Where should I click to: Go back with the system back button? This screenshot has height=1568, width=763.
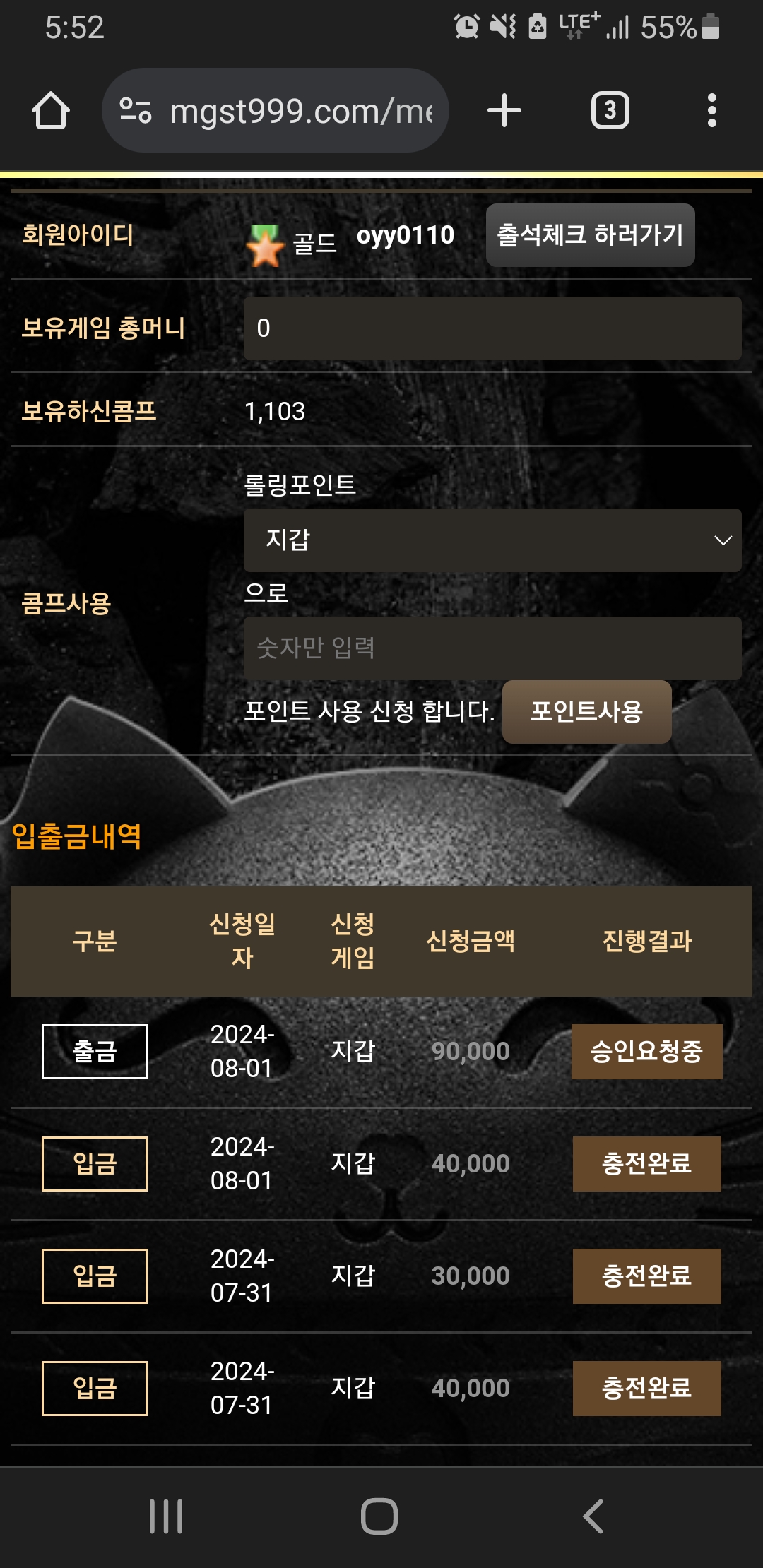(x=593, y=1516)
